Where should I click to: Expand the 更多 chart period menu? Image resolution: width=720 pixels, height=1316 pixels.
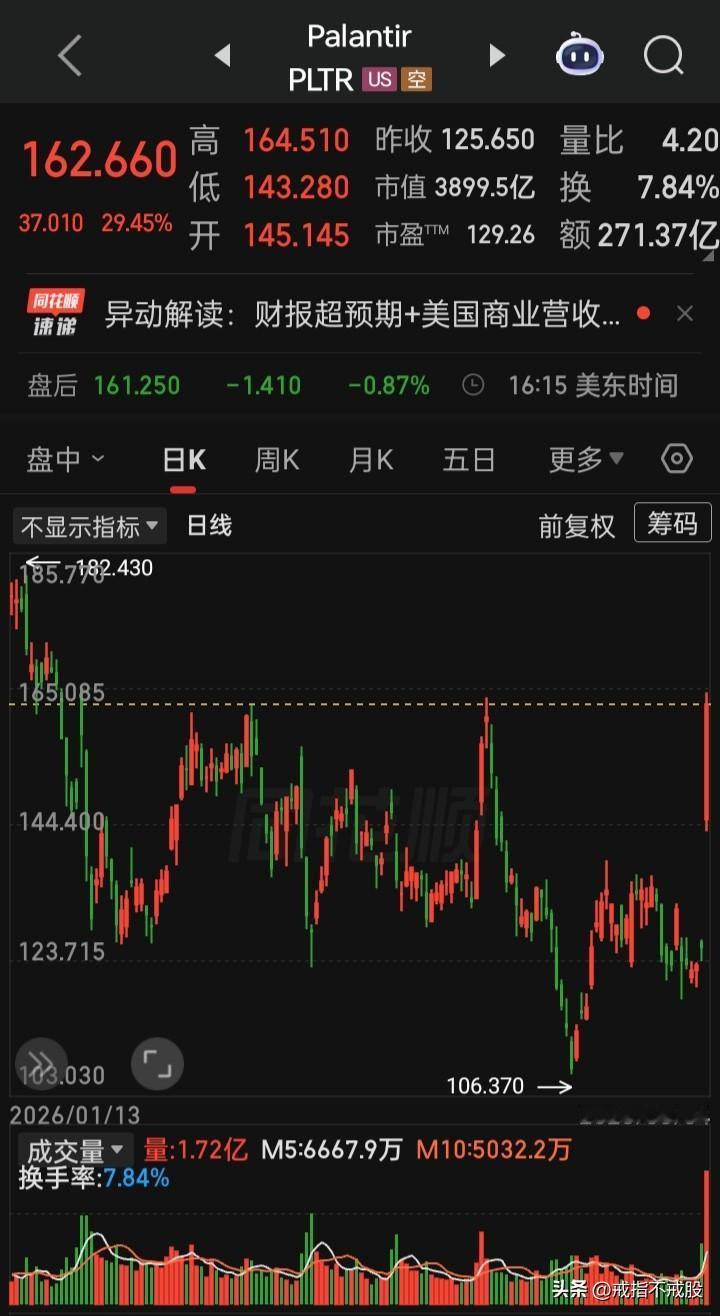click(586, 460)
